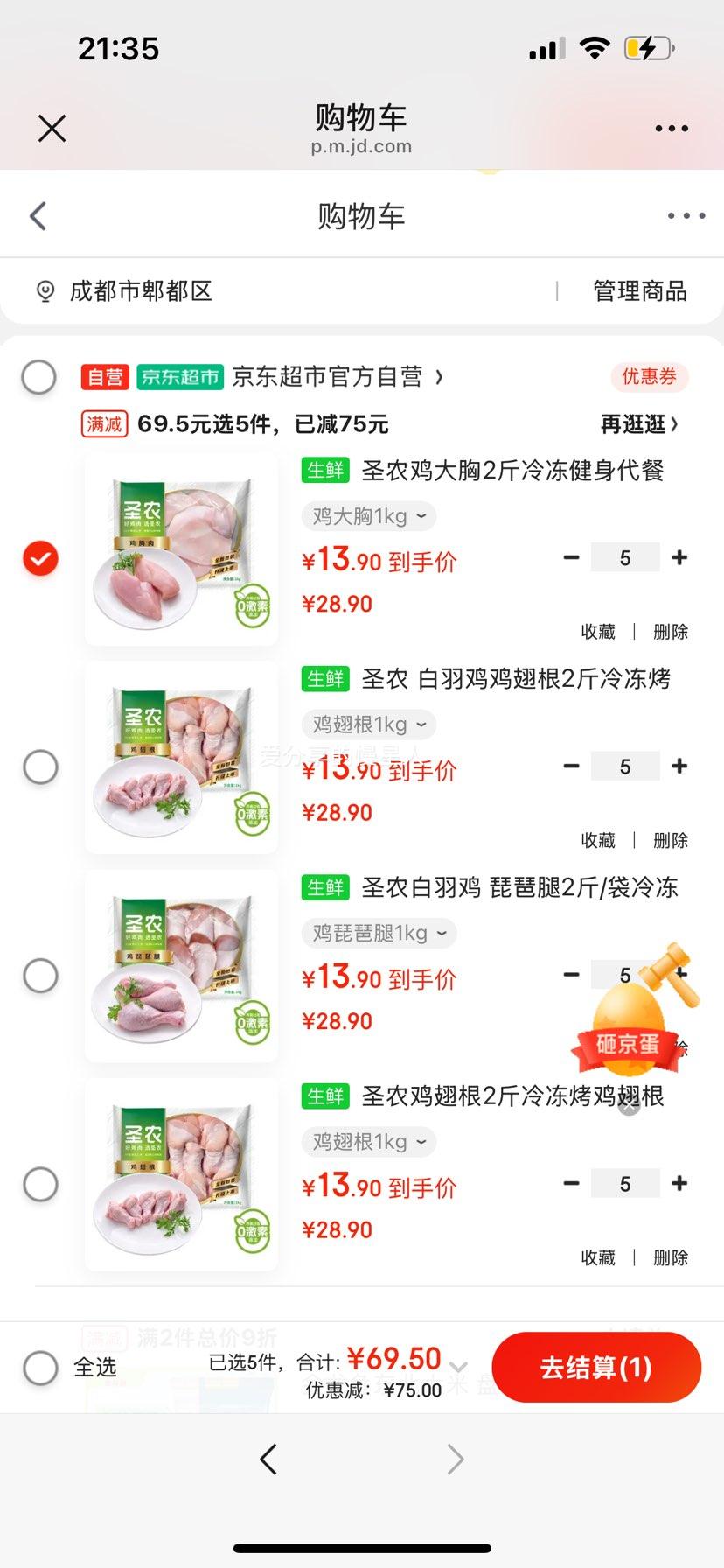Open the 鸡大胸1kg spec dropdown

click(x=366, y=516)
